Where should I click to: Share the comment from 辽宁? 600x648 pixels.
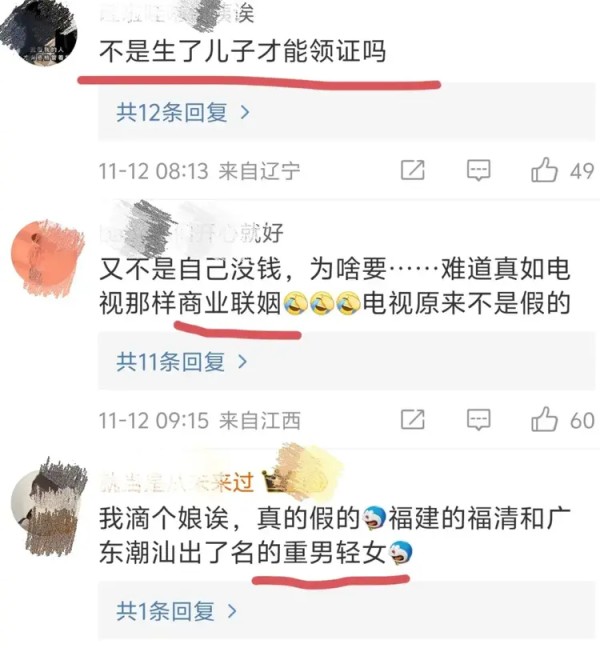tap(412, 170)
